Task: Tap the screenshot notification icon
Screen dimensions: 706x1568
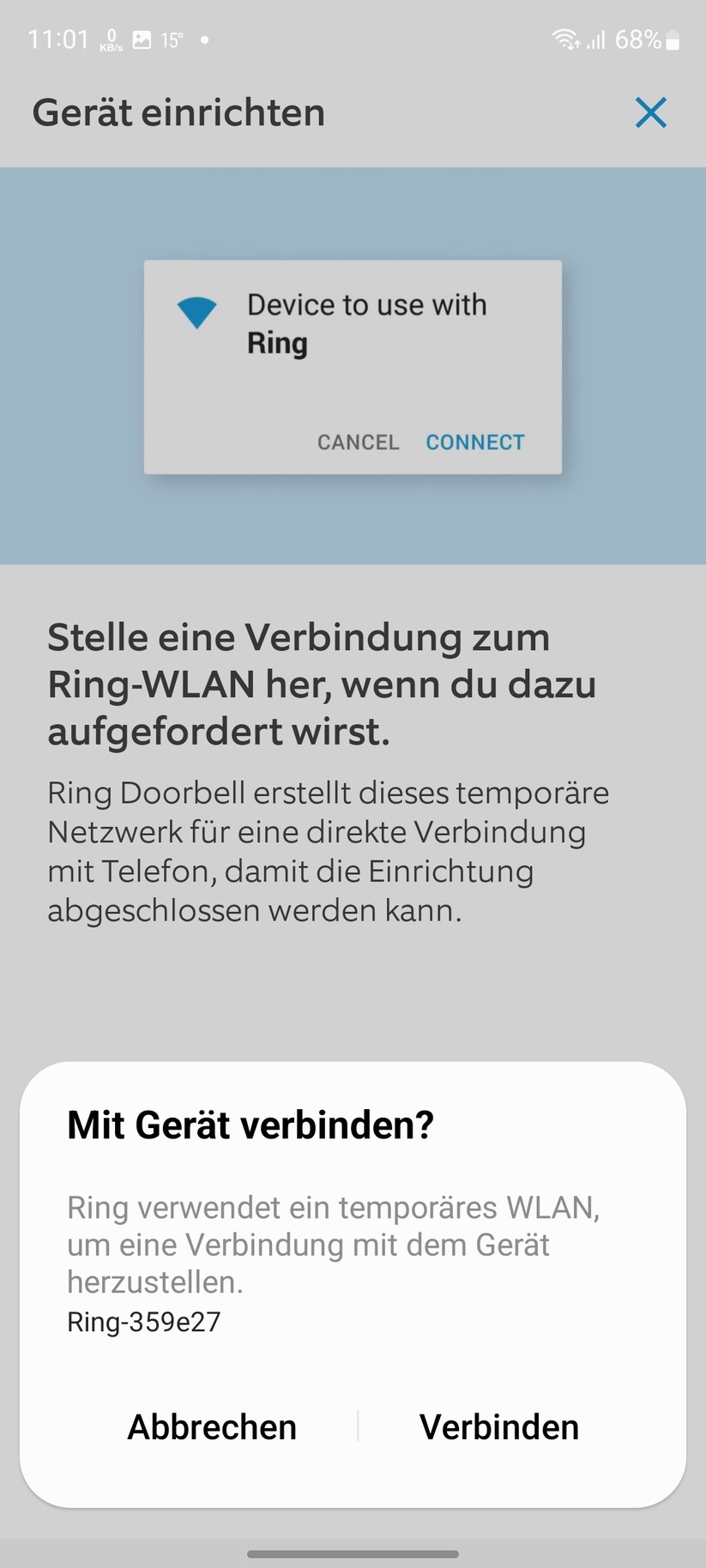Action: click(142, 38)
